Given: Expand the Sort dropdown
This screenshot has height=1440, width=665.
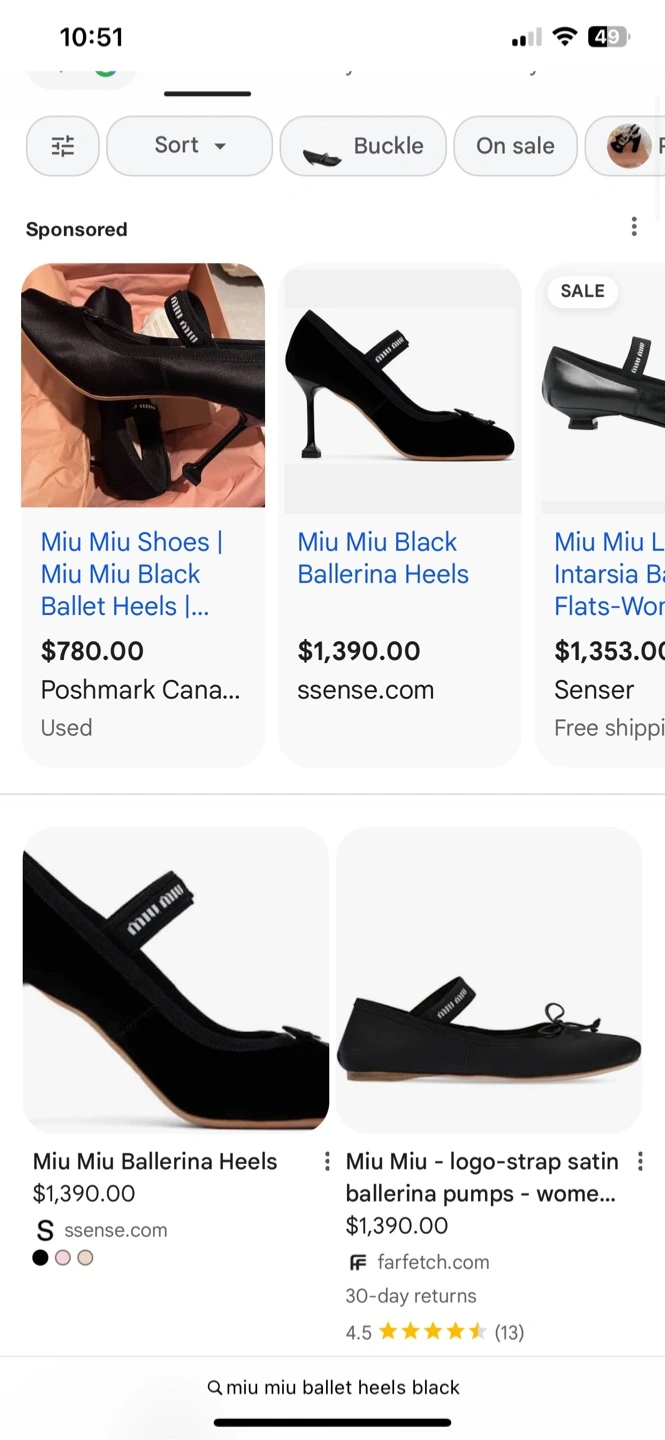Looking at the screenshot, I should click(189, 146).
